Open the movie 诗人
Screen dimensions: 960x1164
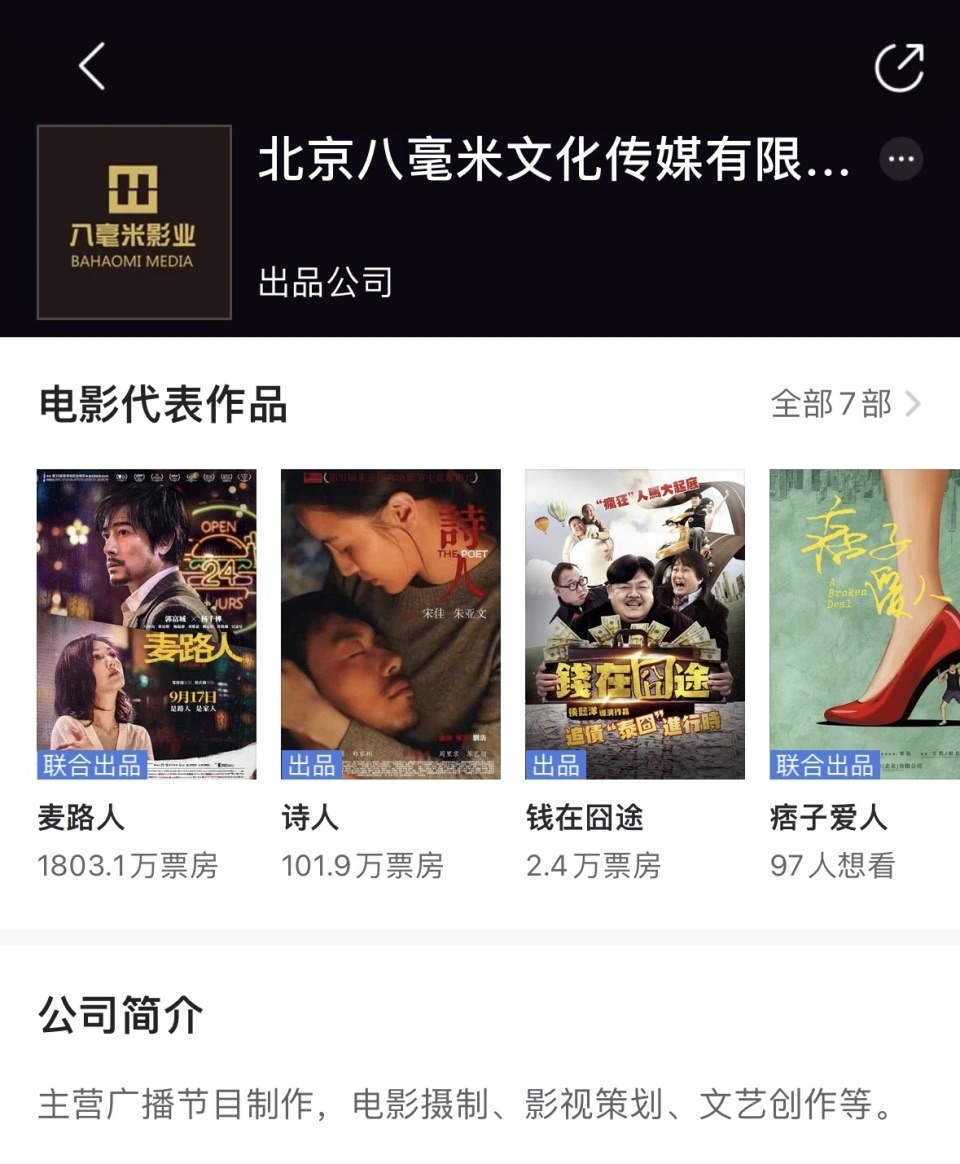391,624
